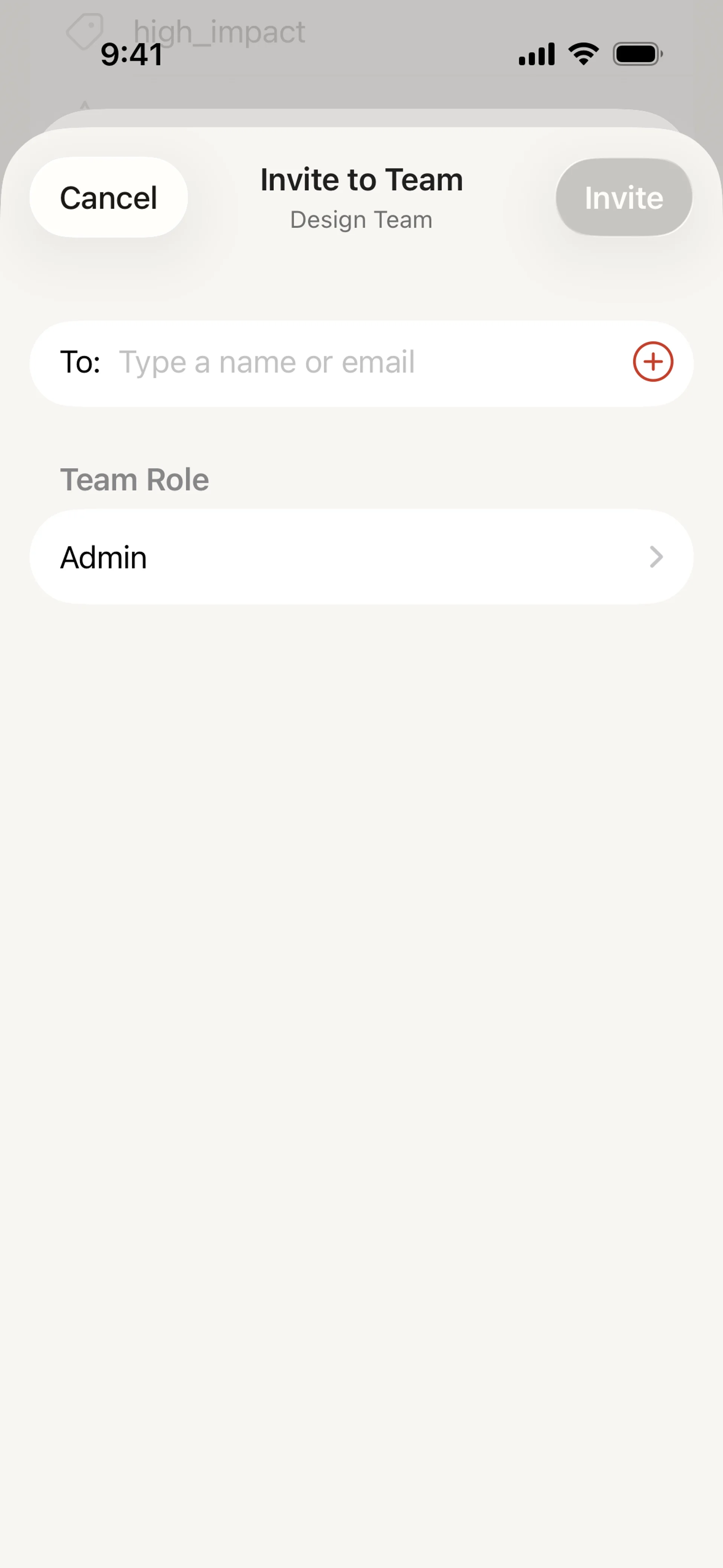Image resolution: width=723 pixels, height=1568 pixels.
Task: Open the Admin team role picker
Action: coord(361,556)
